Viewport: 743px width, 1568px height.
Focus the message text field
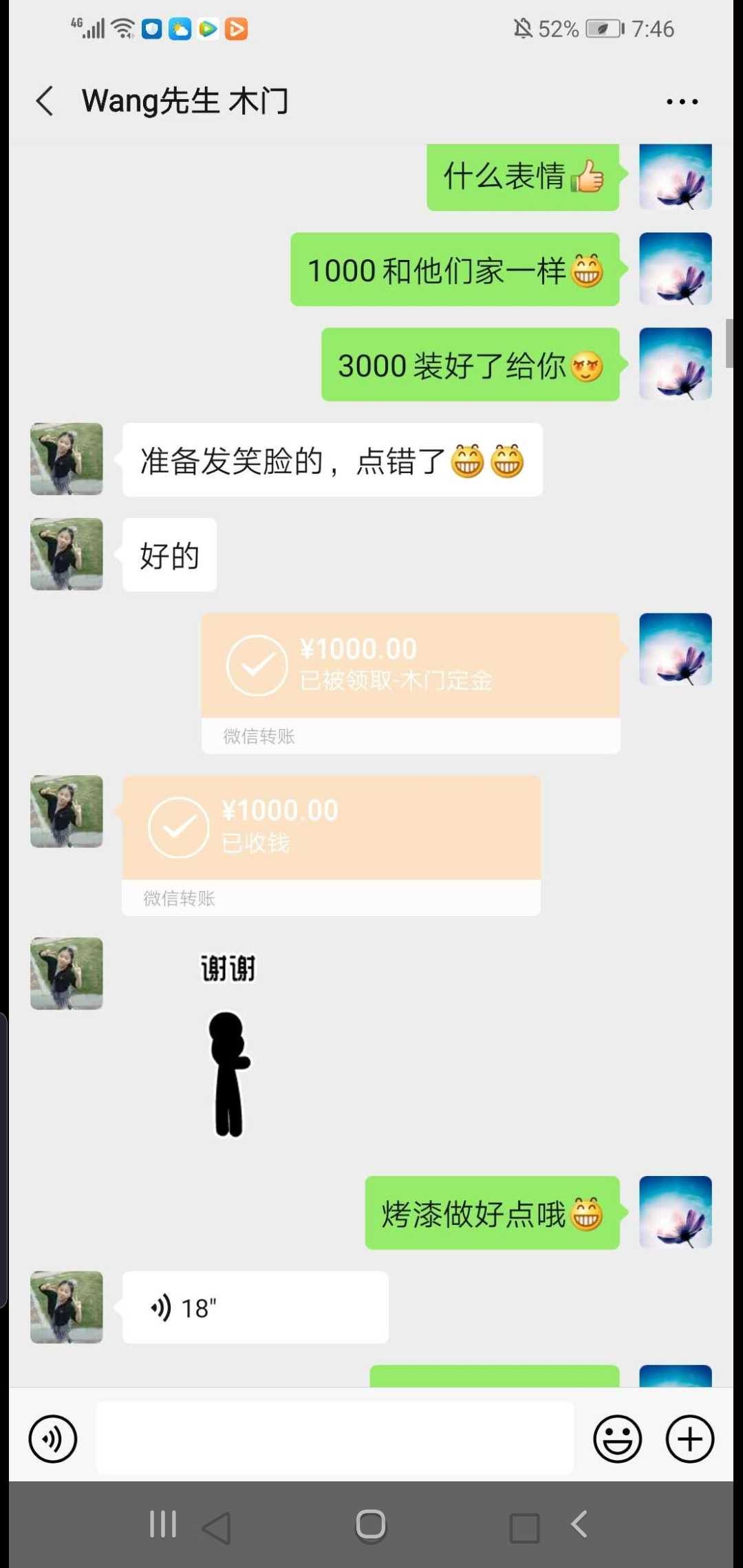(334, 1437)
